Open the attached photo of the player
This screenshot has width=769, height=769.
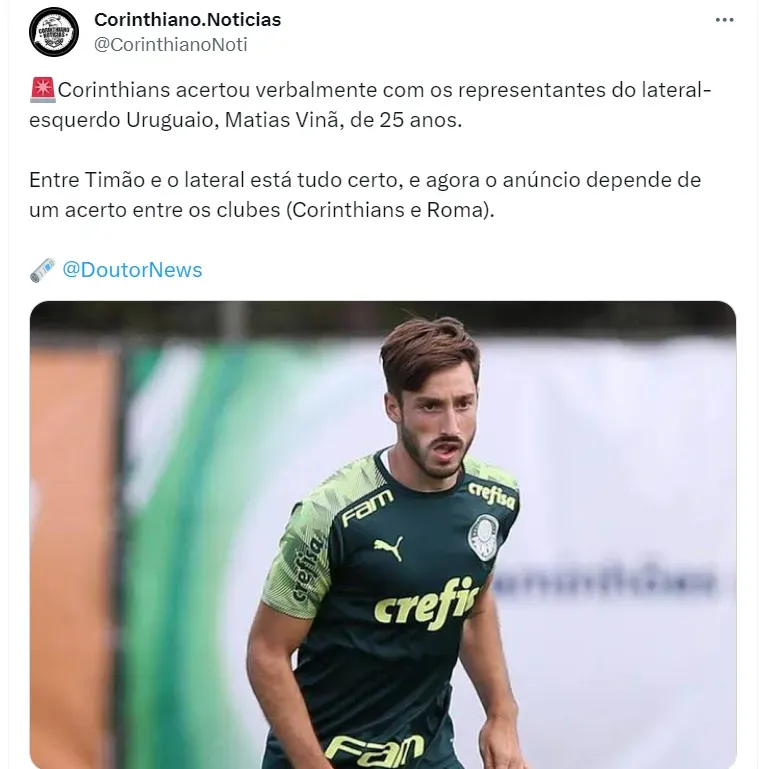coord(383,535)
